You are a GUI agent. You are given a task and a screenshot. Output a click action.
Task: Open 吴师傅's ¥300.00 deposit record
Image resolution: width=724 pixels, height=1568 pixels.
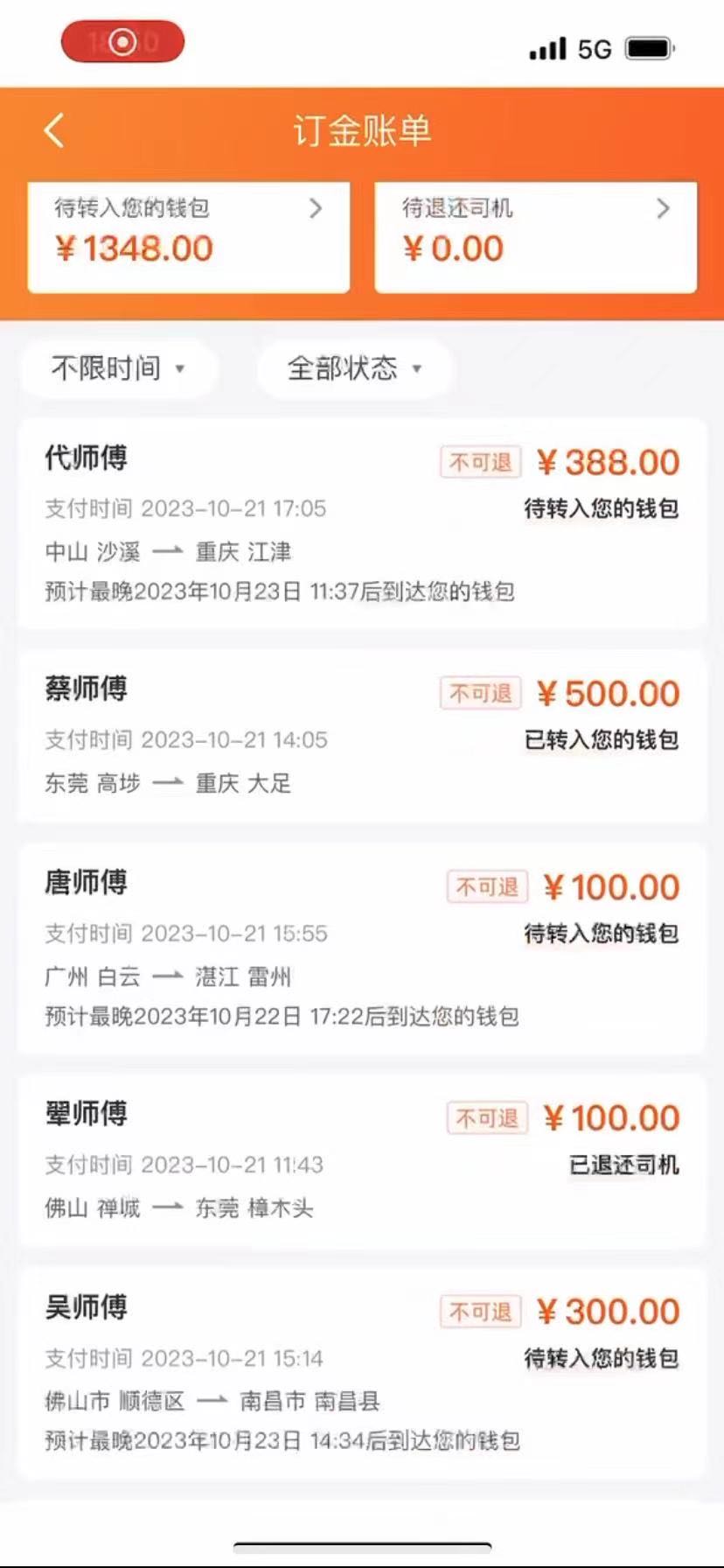click(362, 1374)
